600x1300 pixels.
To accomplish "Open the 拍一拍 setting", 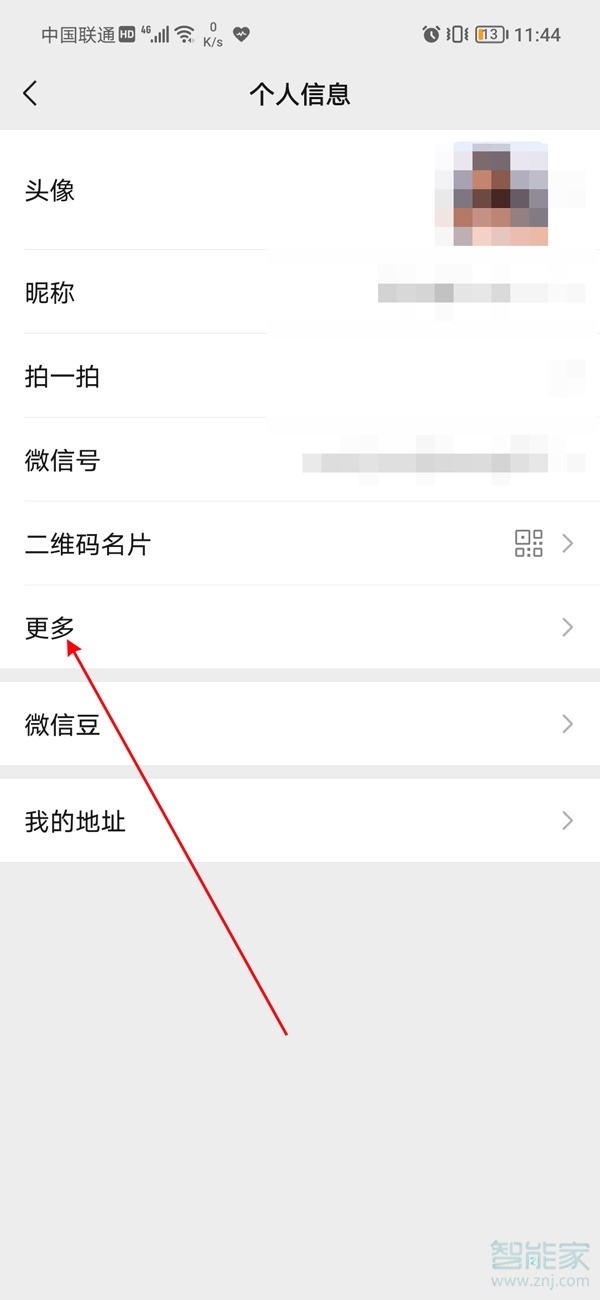I will (300, 377).
